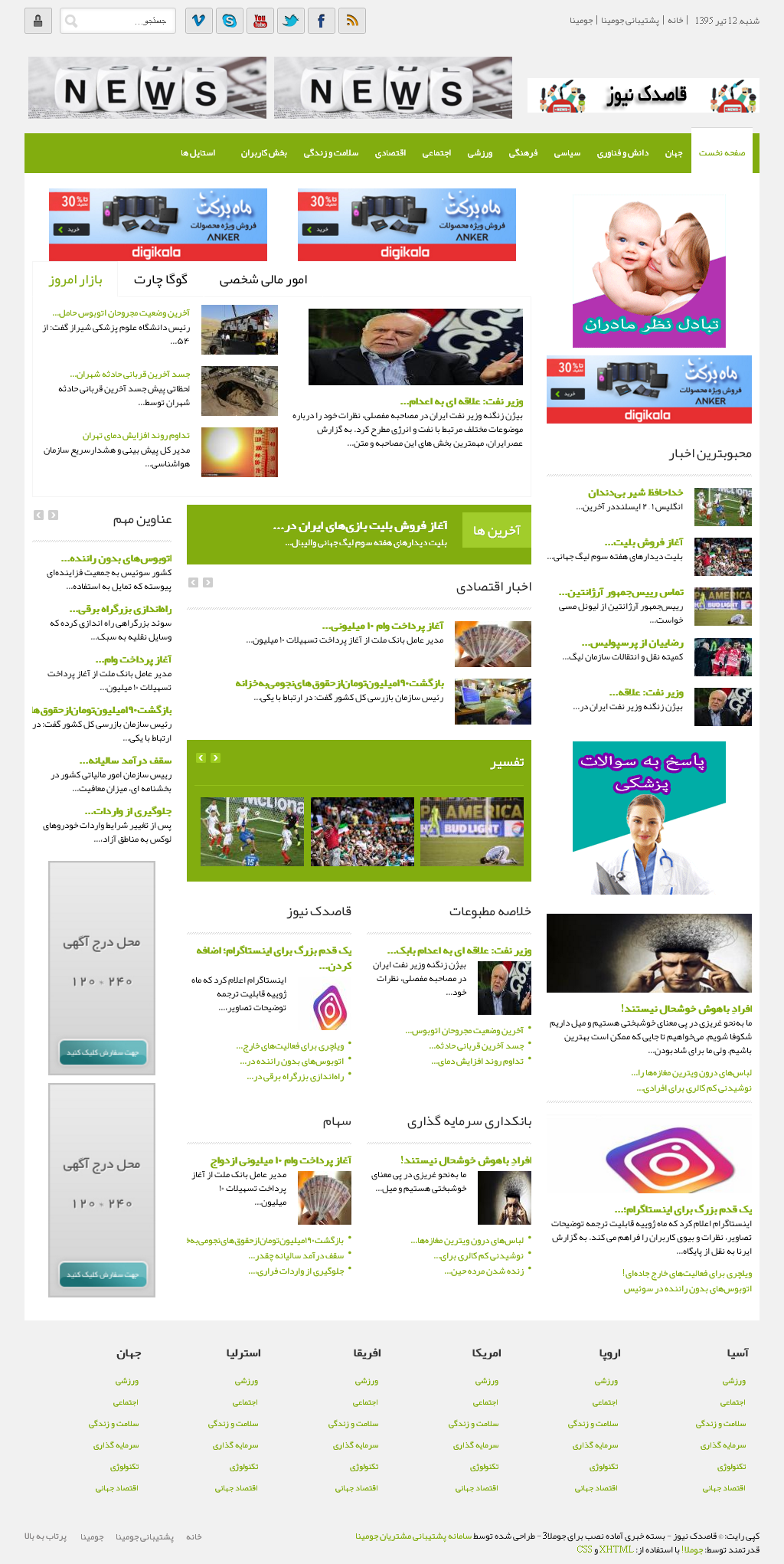This screenshot has width=784, height=1564.
Task: Open the پاسخ به سوالات پزشکی banner
Action: point(649,818)
